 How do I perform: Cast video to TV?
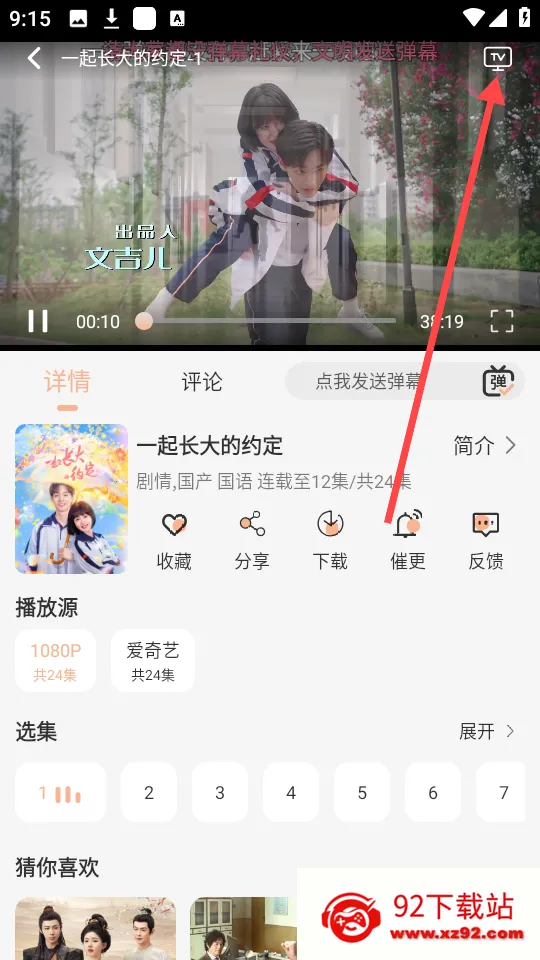pyautogui.click(x=498, y=59)
